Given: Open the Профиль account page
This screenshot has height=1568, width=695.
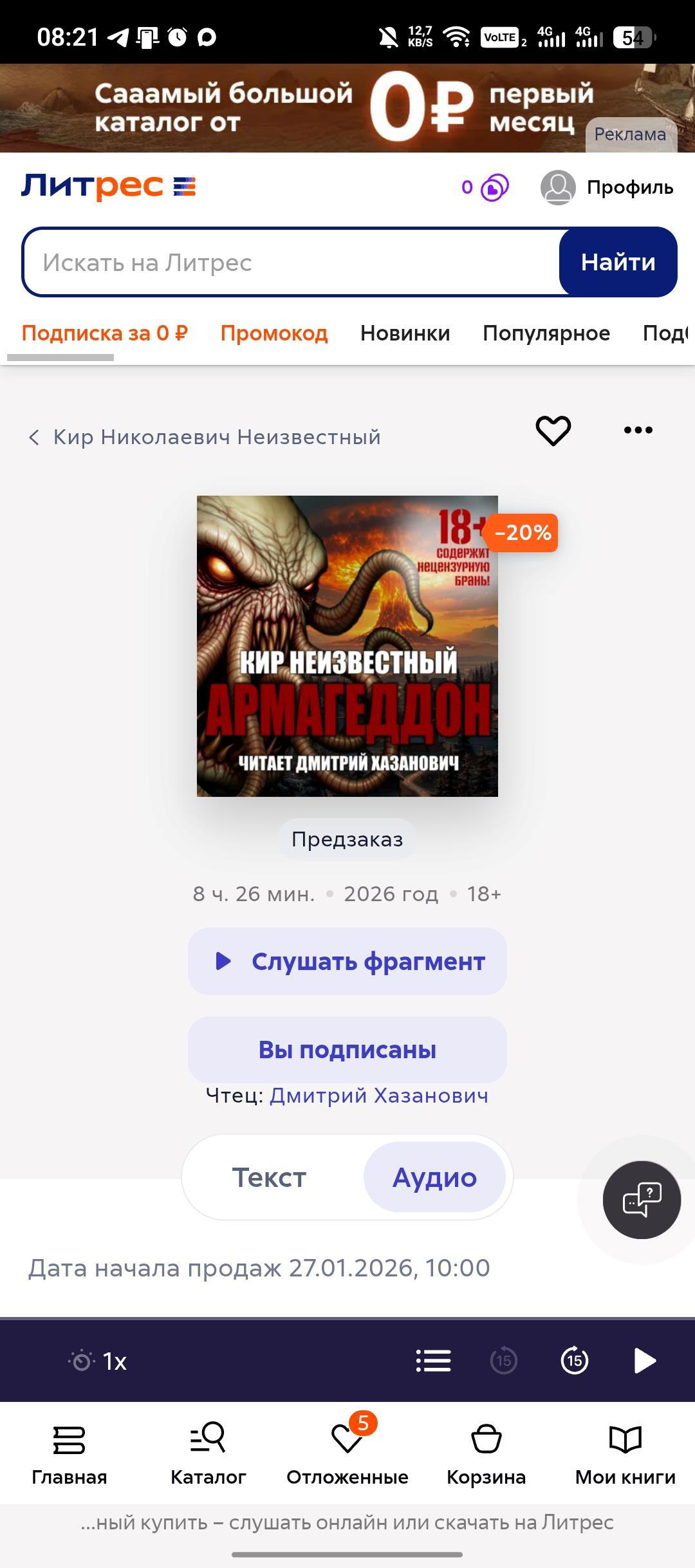Looking at the screenshot, I should [x=607, y=187].
